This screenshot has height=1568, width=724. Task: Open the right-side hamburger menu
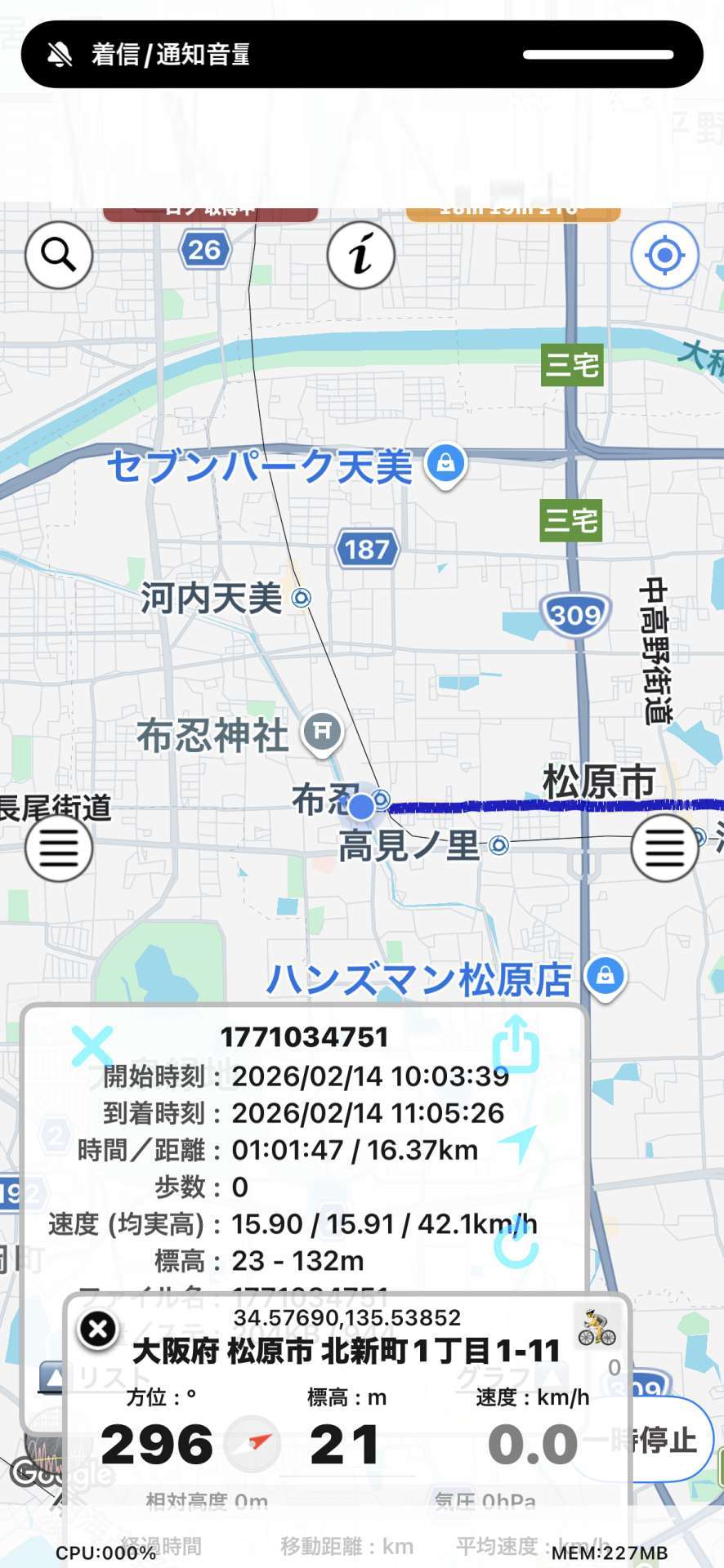(664, 848)
